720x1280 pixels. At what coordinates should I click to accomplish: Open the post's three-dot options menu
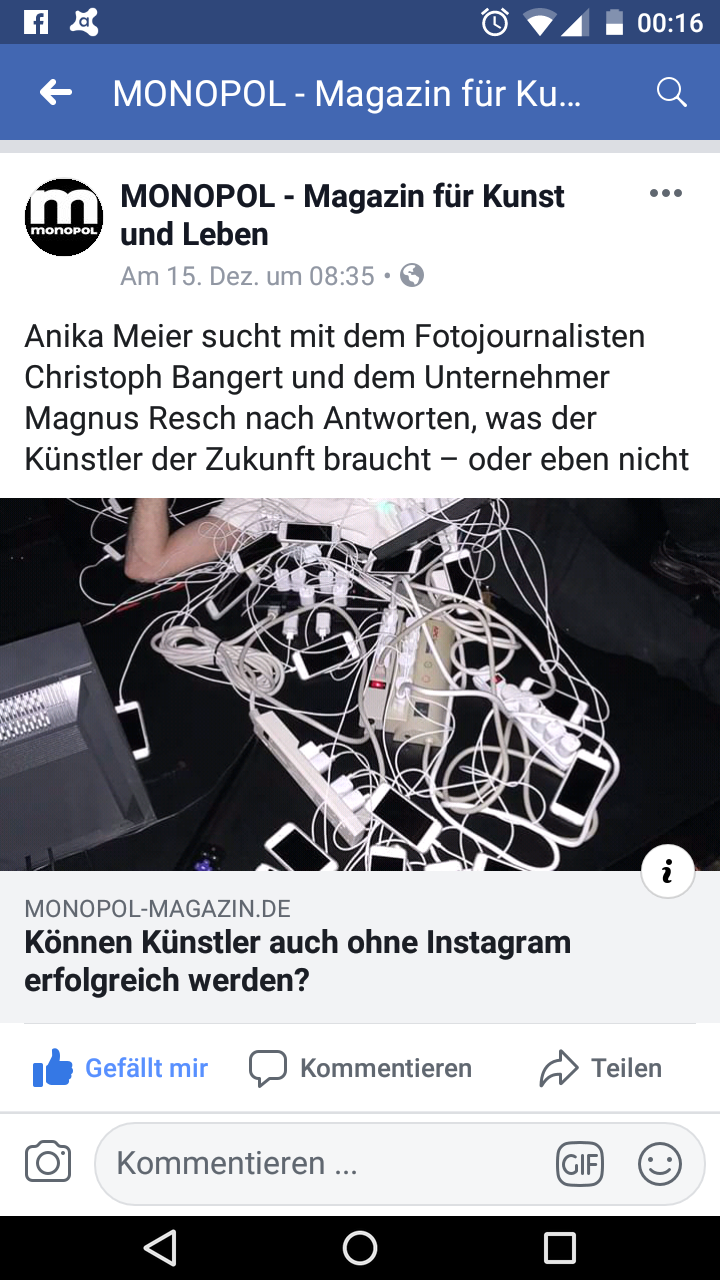click(x=665, y=194)
